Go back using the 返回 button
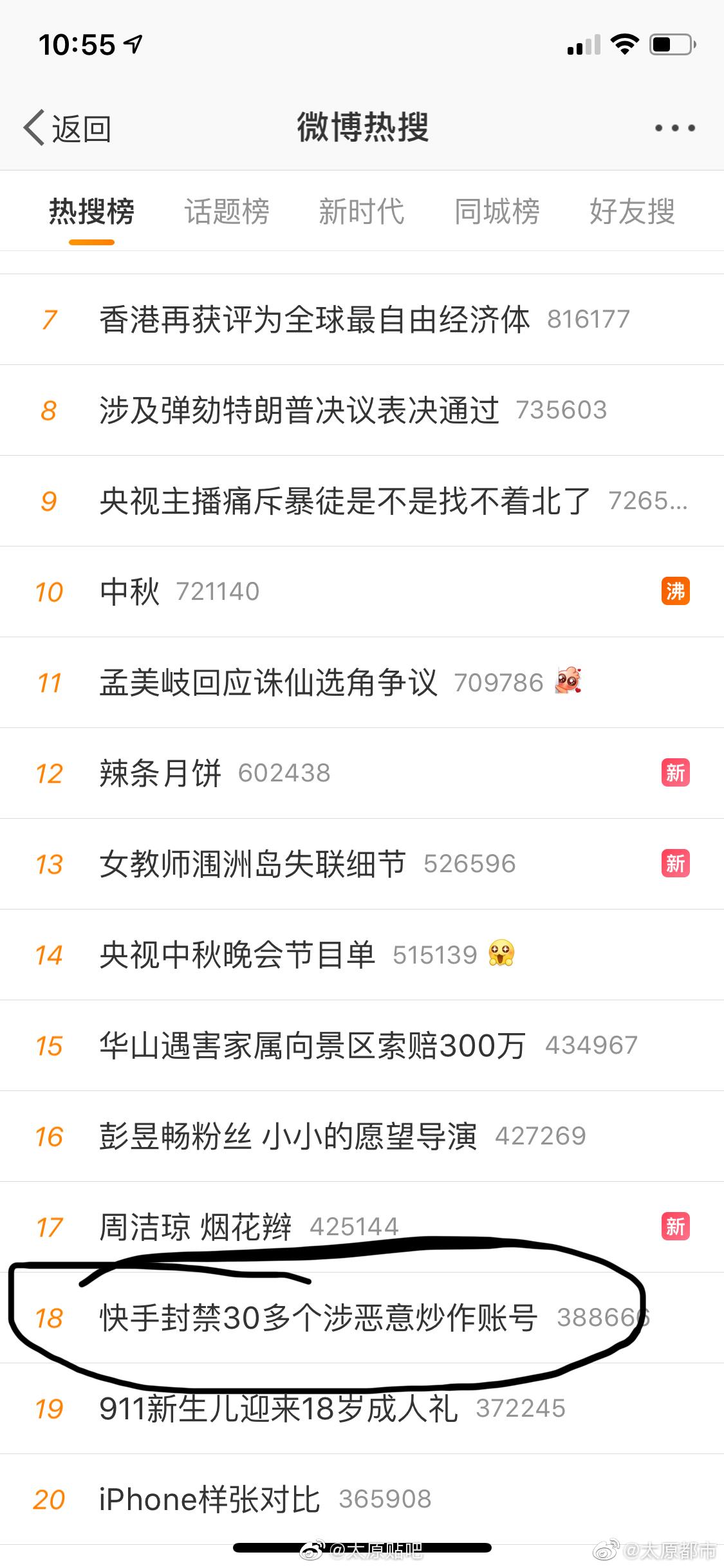724x1568 pixels. tap(68, 128)
